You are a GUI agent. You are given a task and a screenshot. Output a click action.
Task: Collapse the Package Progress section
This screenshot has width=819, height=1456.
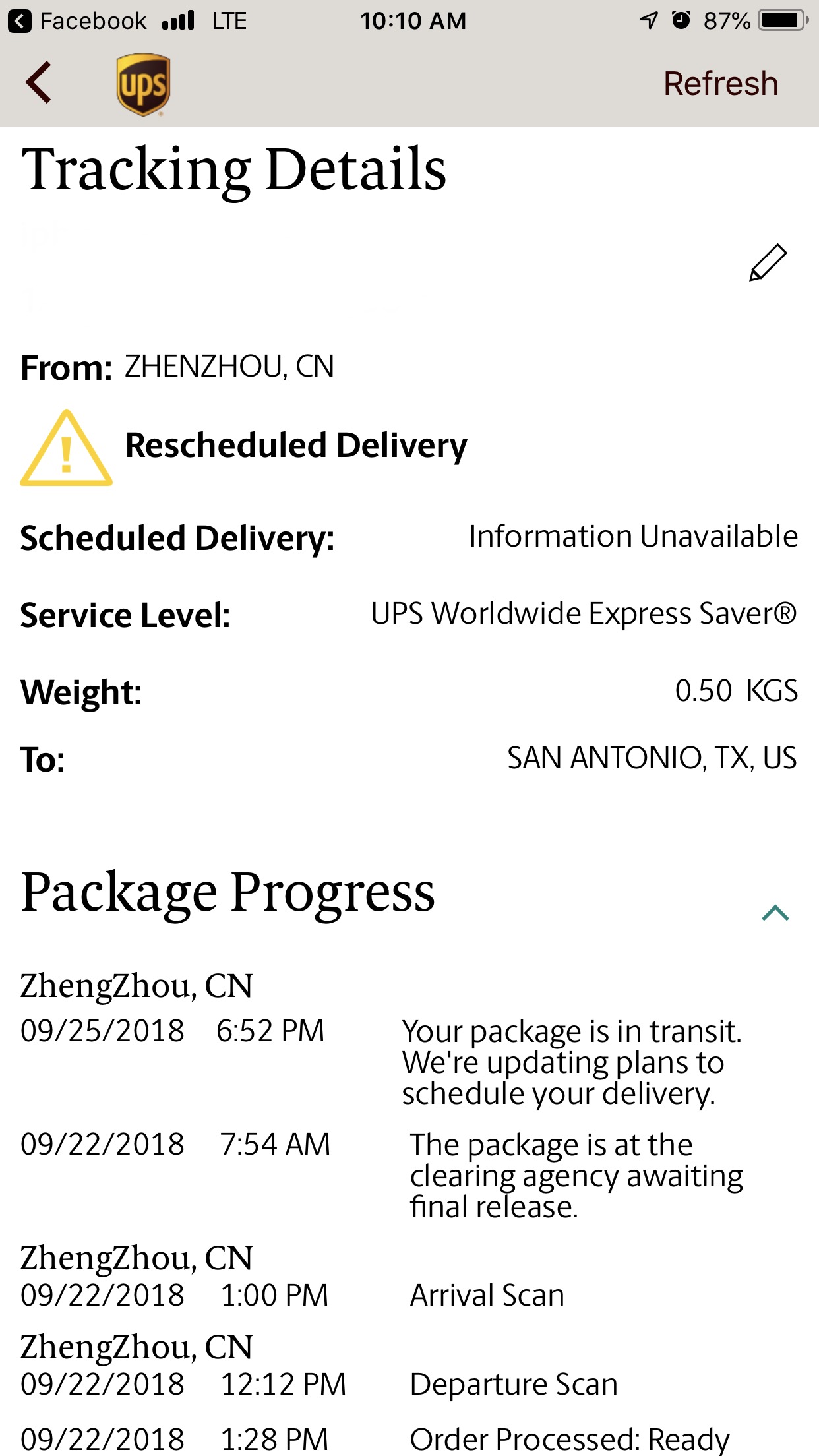(x=775, y=913)
